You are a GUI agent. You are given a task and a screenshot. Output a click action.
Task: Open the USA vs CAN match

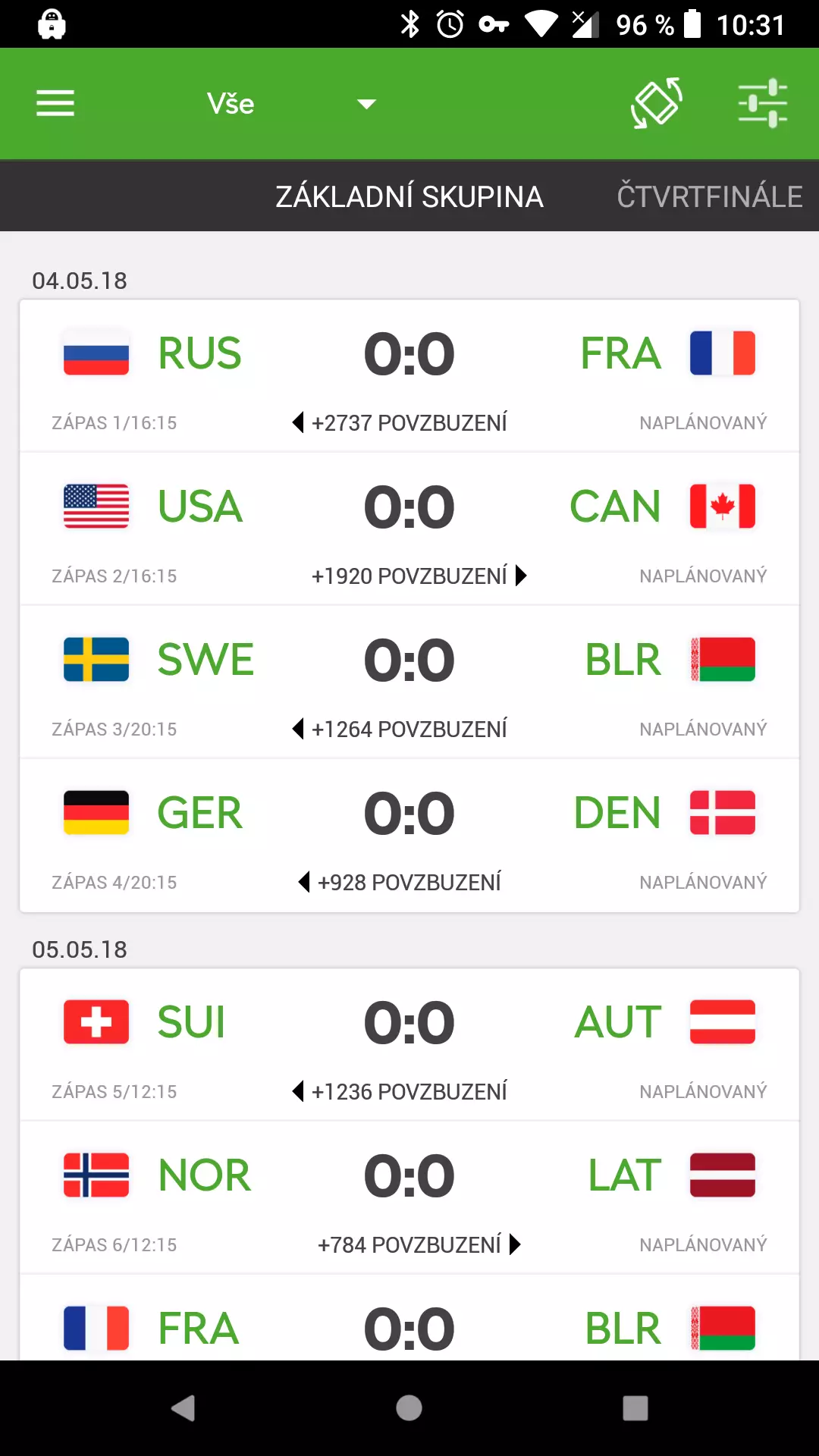pyautogui.click(x=409, y=529)
